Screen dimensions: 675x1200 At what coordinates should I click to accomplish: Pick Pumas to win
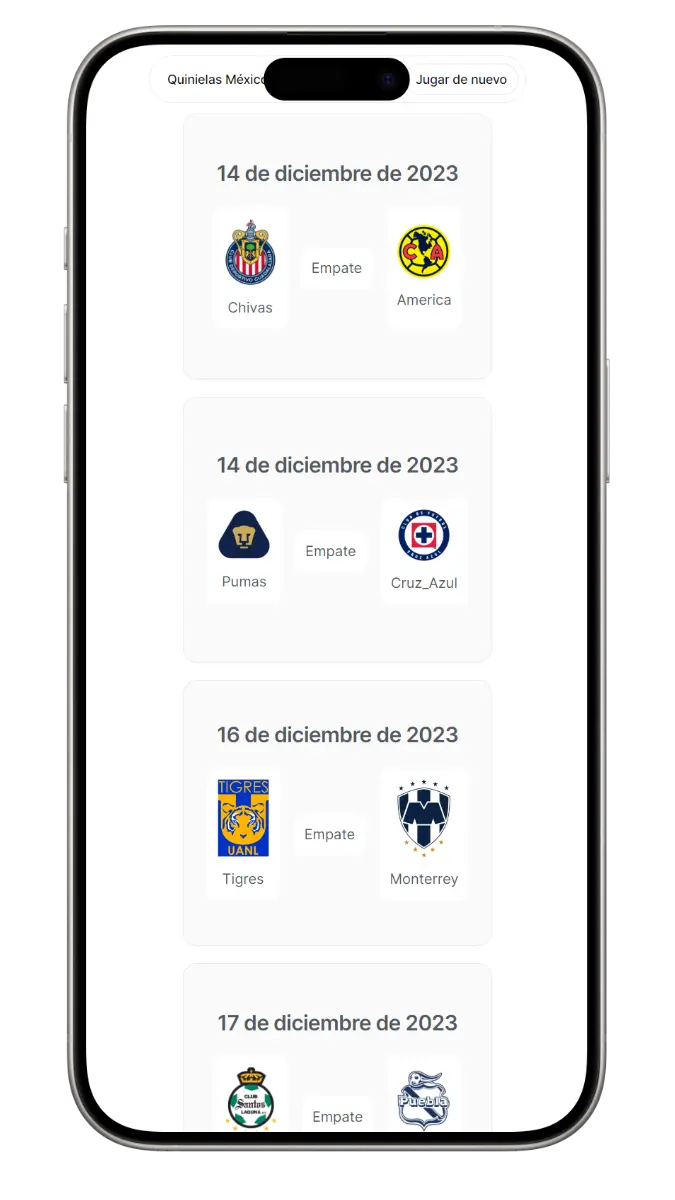point(244,550)
